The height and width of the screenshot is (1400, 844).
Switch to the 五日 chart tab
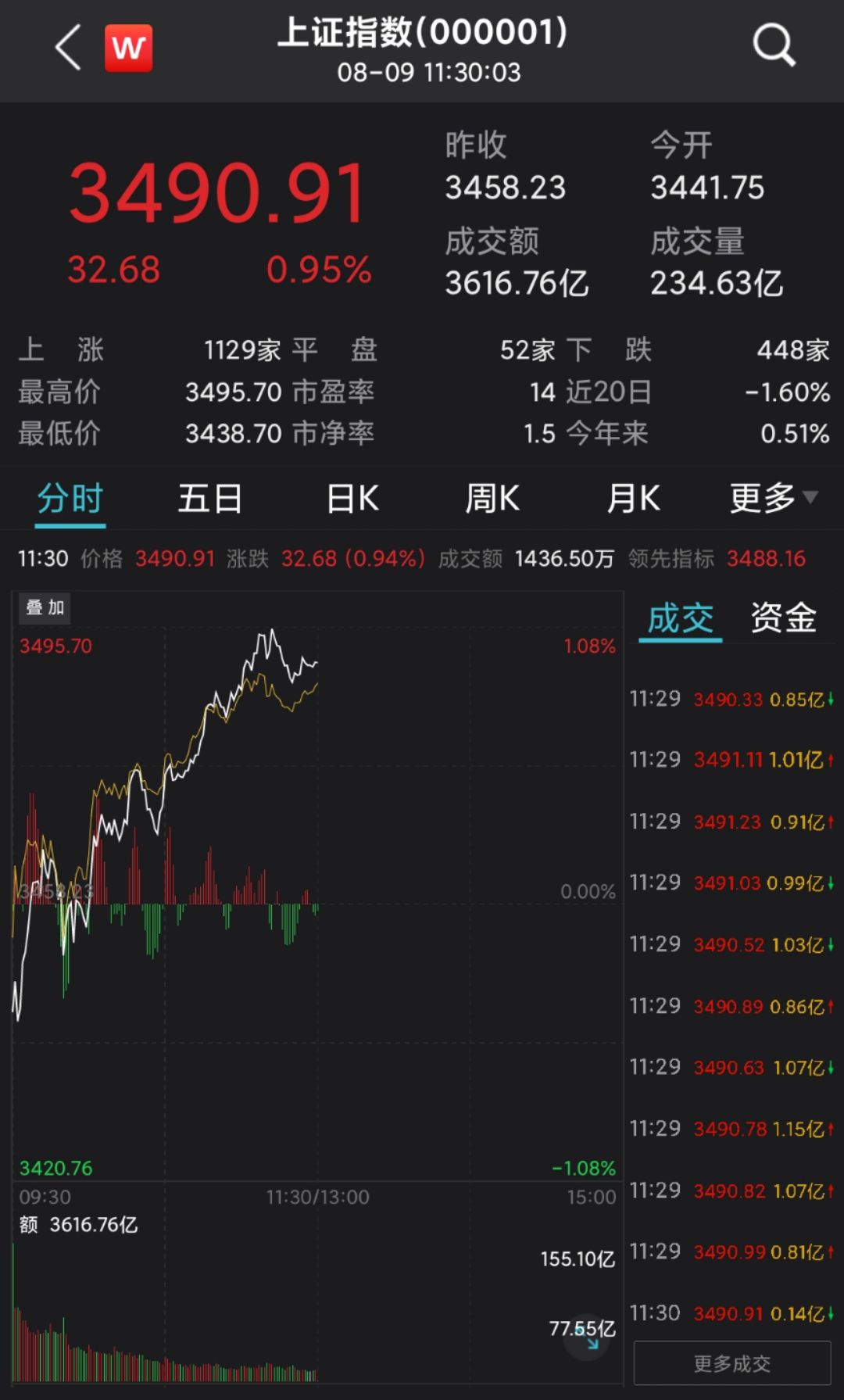[x=209, y=498]
